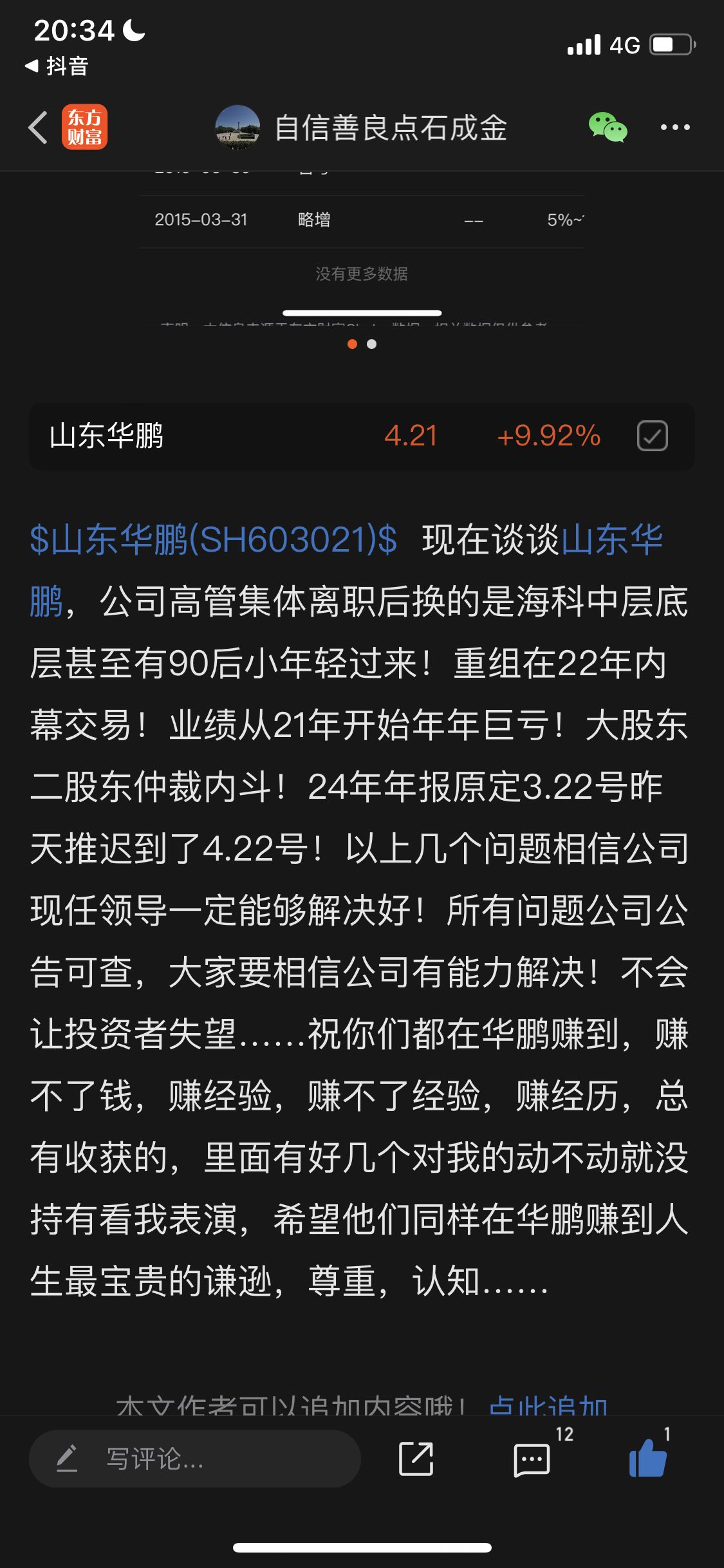Jump to second page of image carousel
The width and height of the screenshot is (724, 1568).
[x=371, y=344]
